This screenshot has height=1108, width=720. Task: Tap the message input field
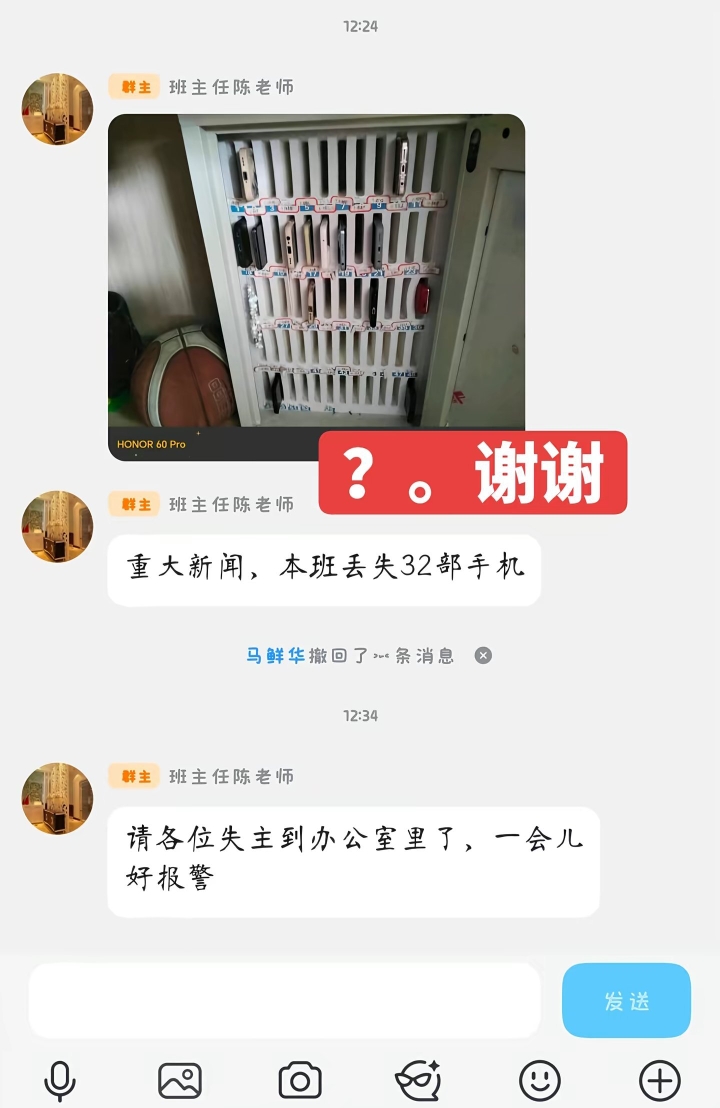coord(284,1001)
